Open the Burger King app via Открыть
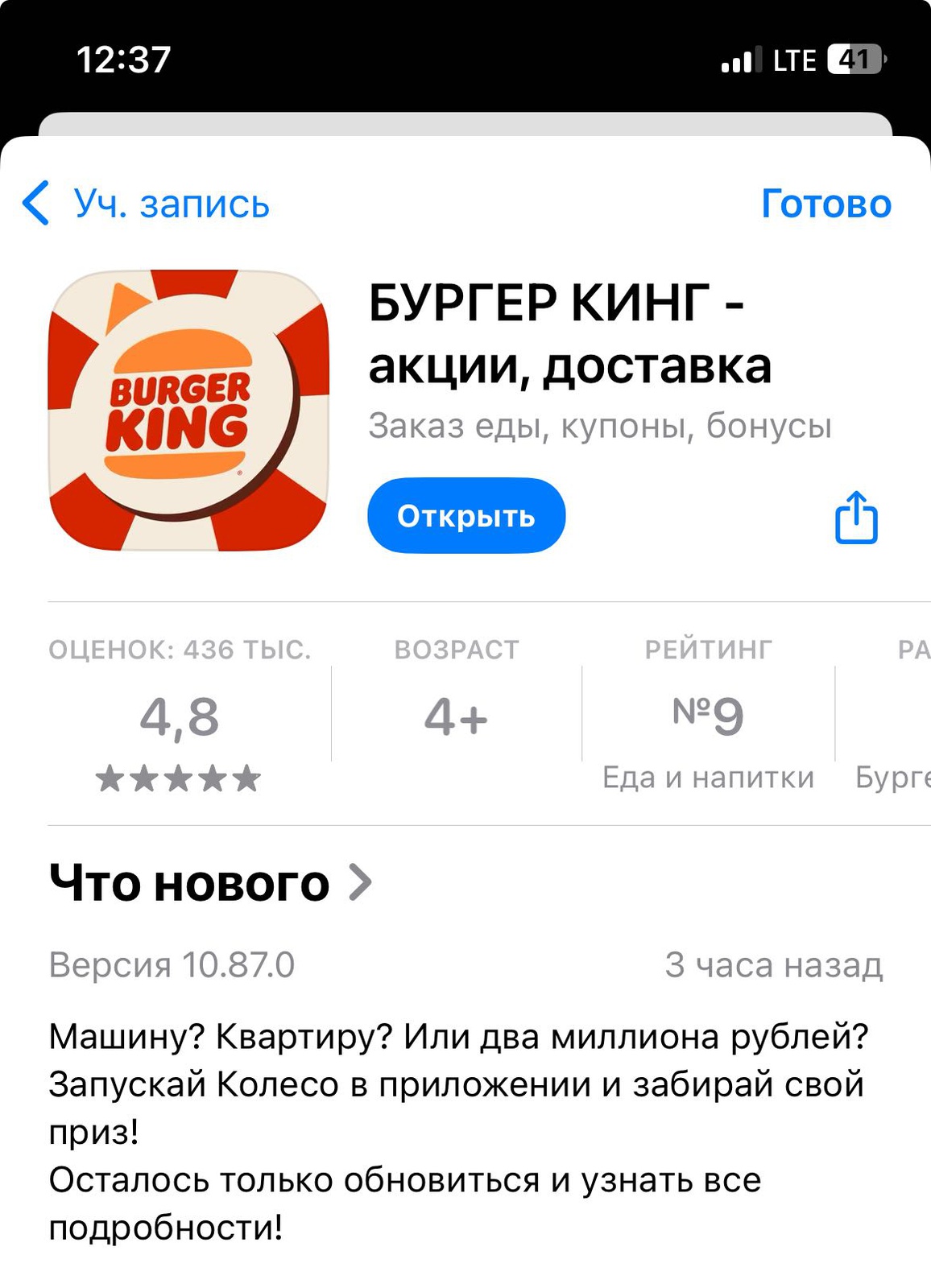This screenshot has width=931, height=1288. (x=466, y=516)
